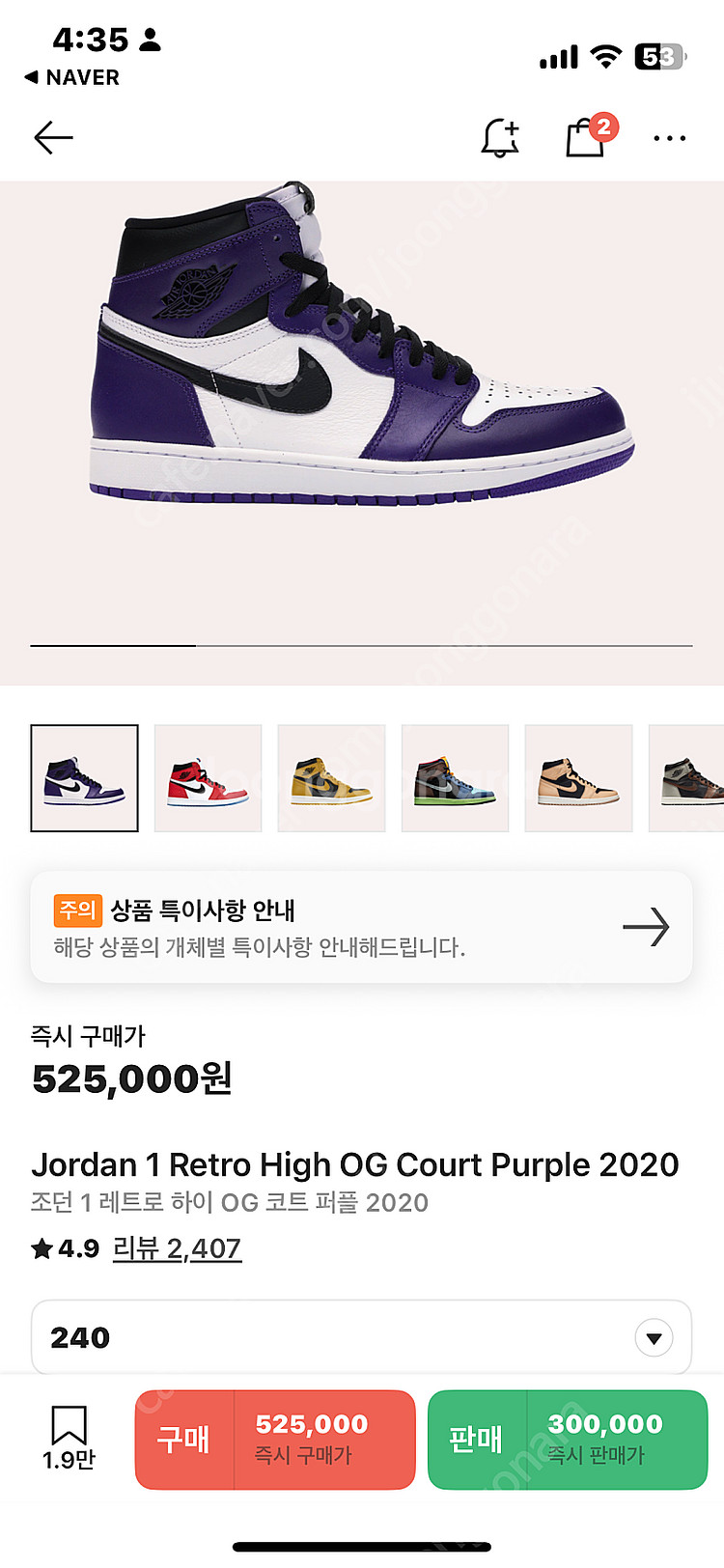This screenshot has width=724, height=1568.
Task: Open the 상품 특이사항 안내 notice card
Action: (x=361, y=927)
